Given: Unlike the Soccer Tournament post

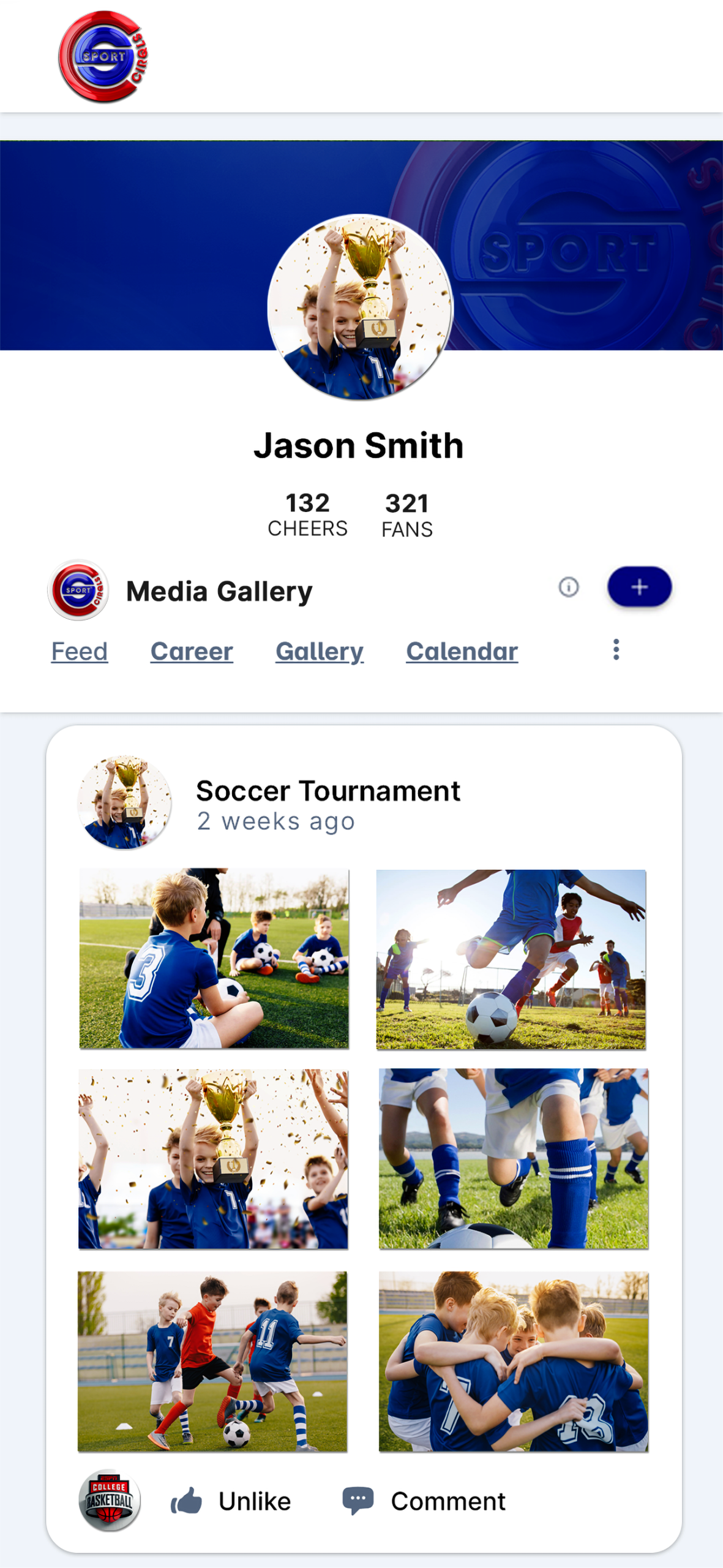Looking at the screenshot, I should click(231, 1501).
